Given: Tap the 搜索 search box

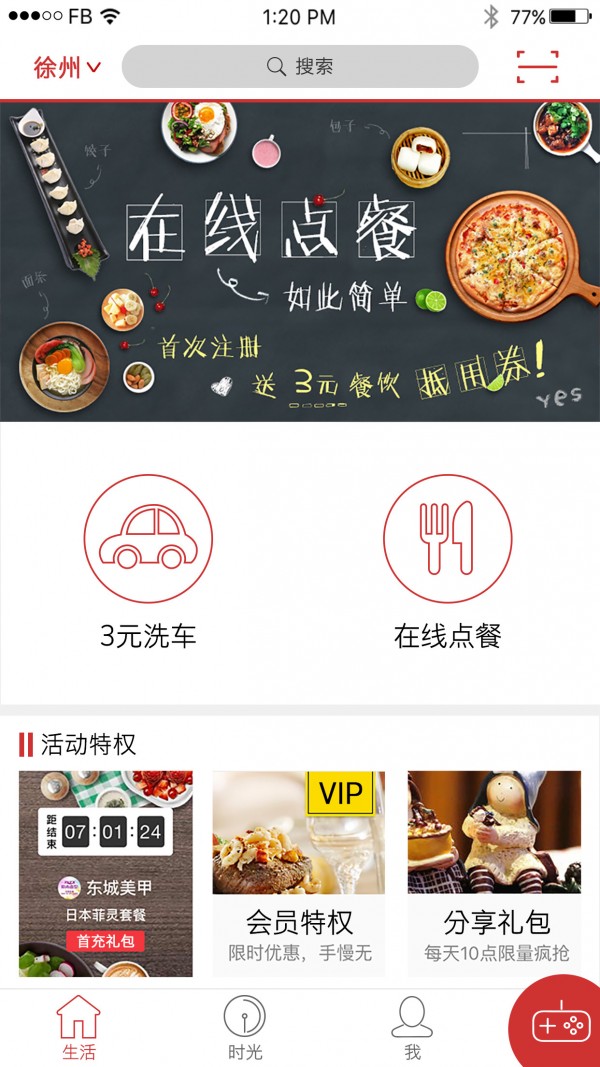Looking at the screenshot, I should (x=300, y=67).
